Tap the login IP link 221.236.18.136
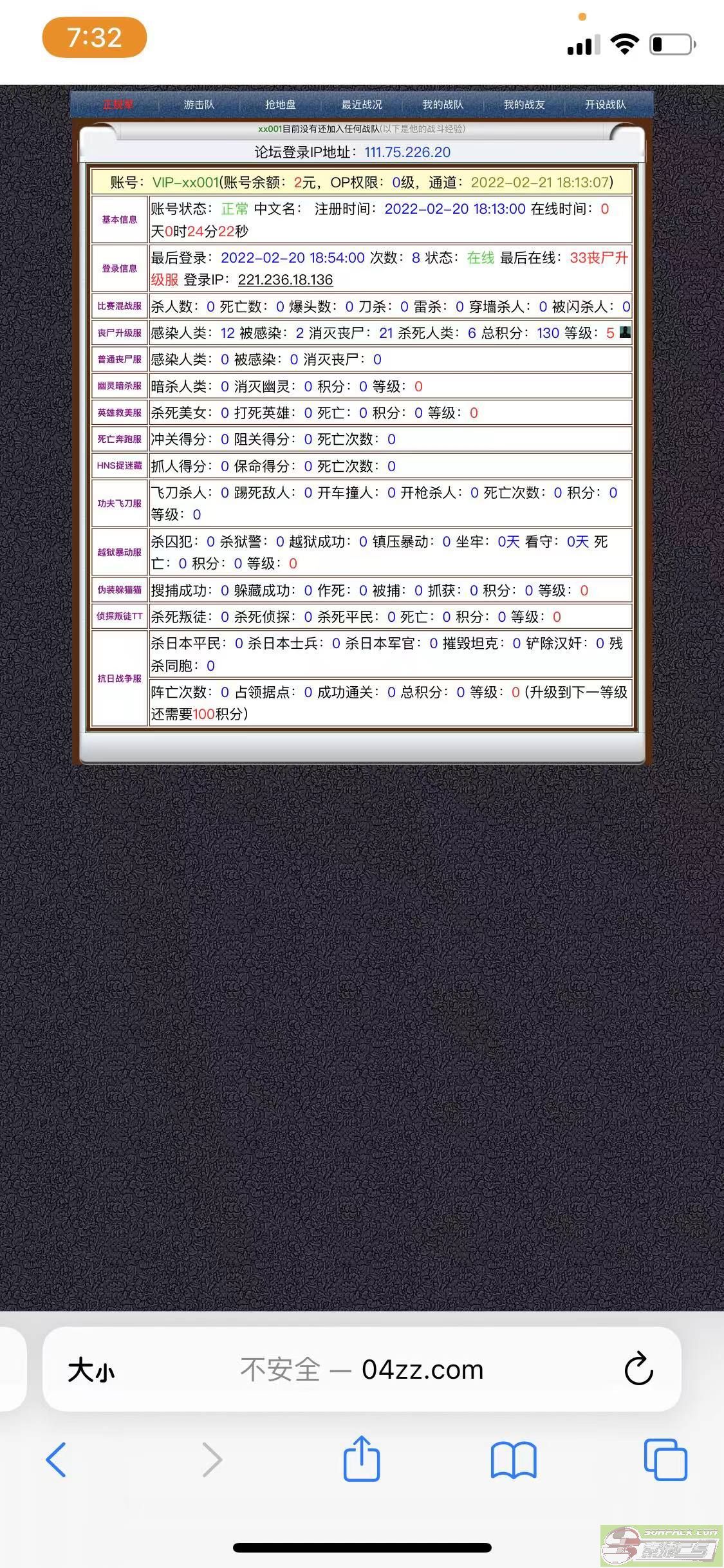The height and width of the screenshot is (1568, 724). (x=285, y=280)
